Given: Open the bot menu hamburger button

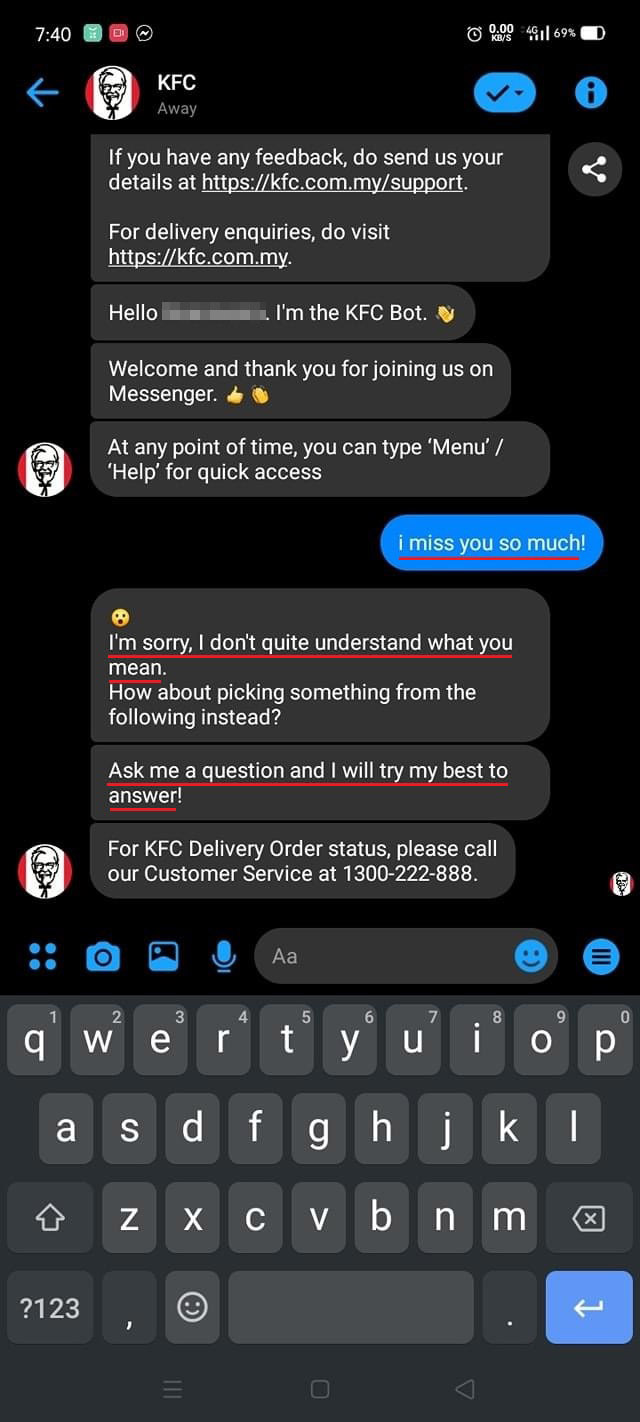Looking at the screenshot, I should 601,957.
